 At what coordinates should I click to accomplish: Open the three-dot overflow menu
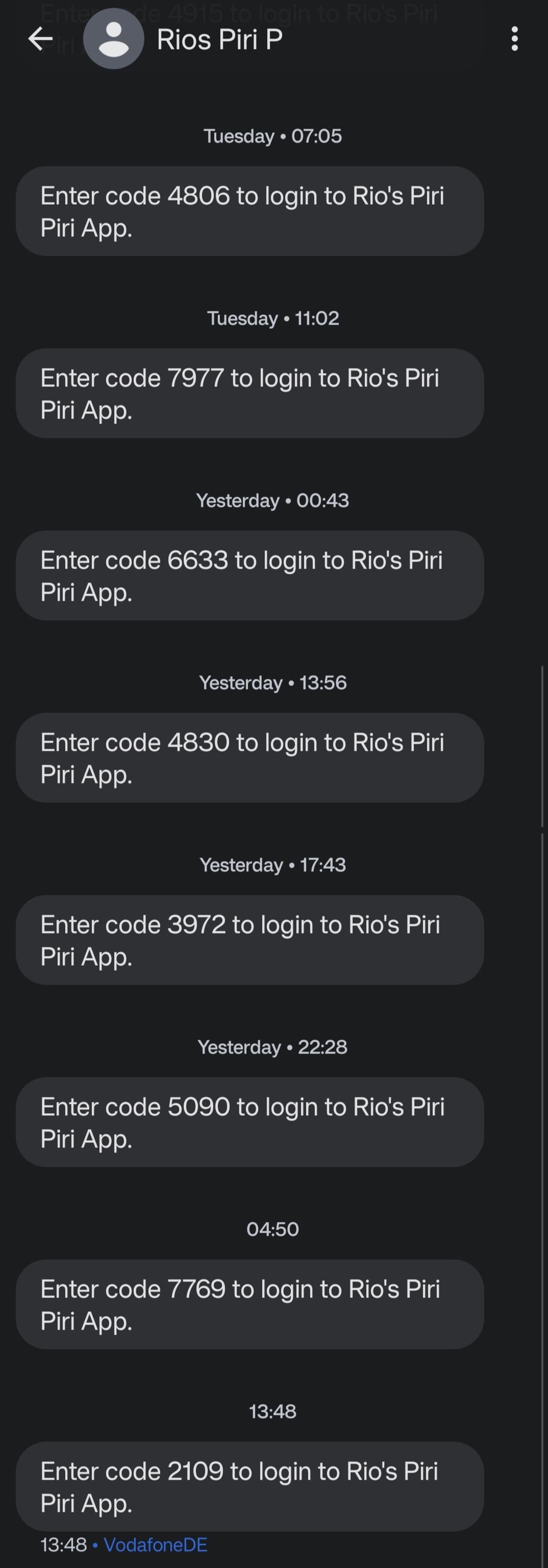tap(514, 40)
